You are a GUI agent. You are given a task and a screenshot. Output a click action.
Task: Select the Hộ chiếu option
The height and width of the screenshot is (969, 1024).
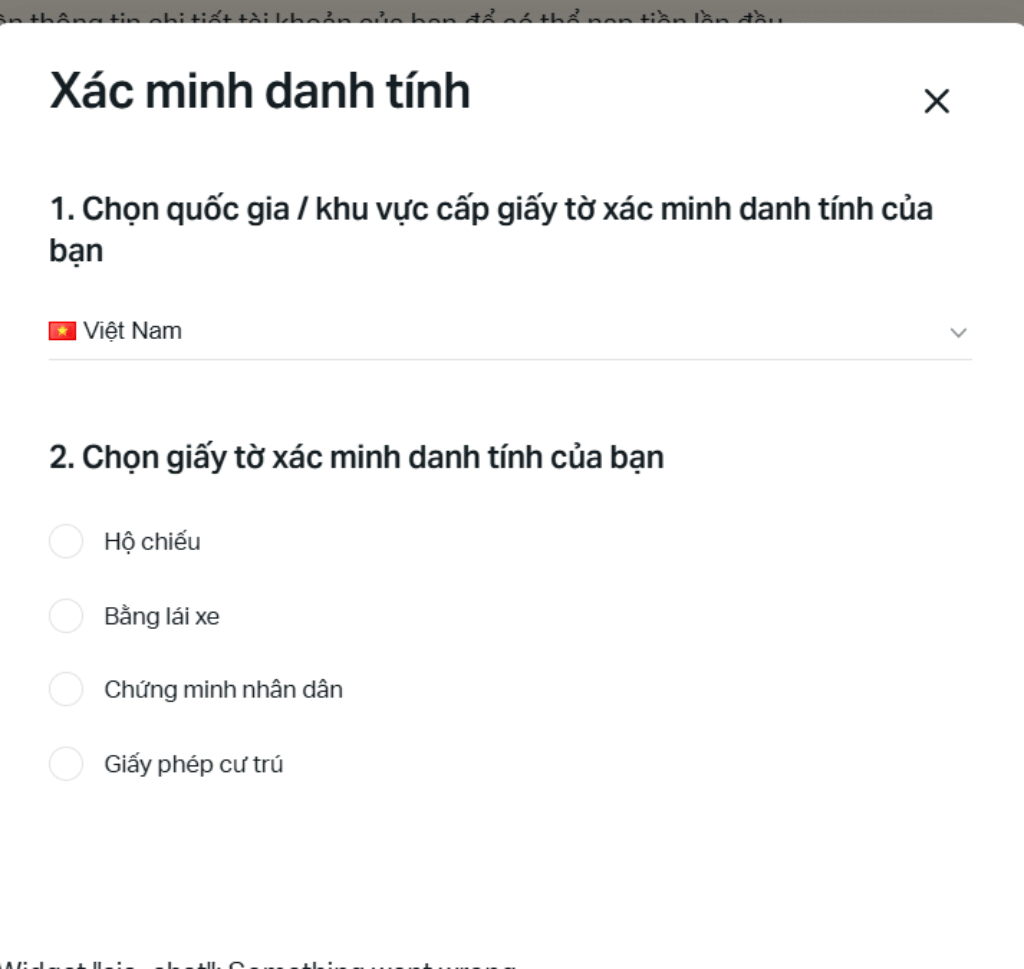pos(66,542)
